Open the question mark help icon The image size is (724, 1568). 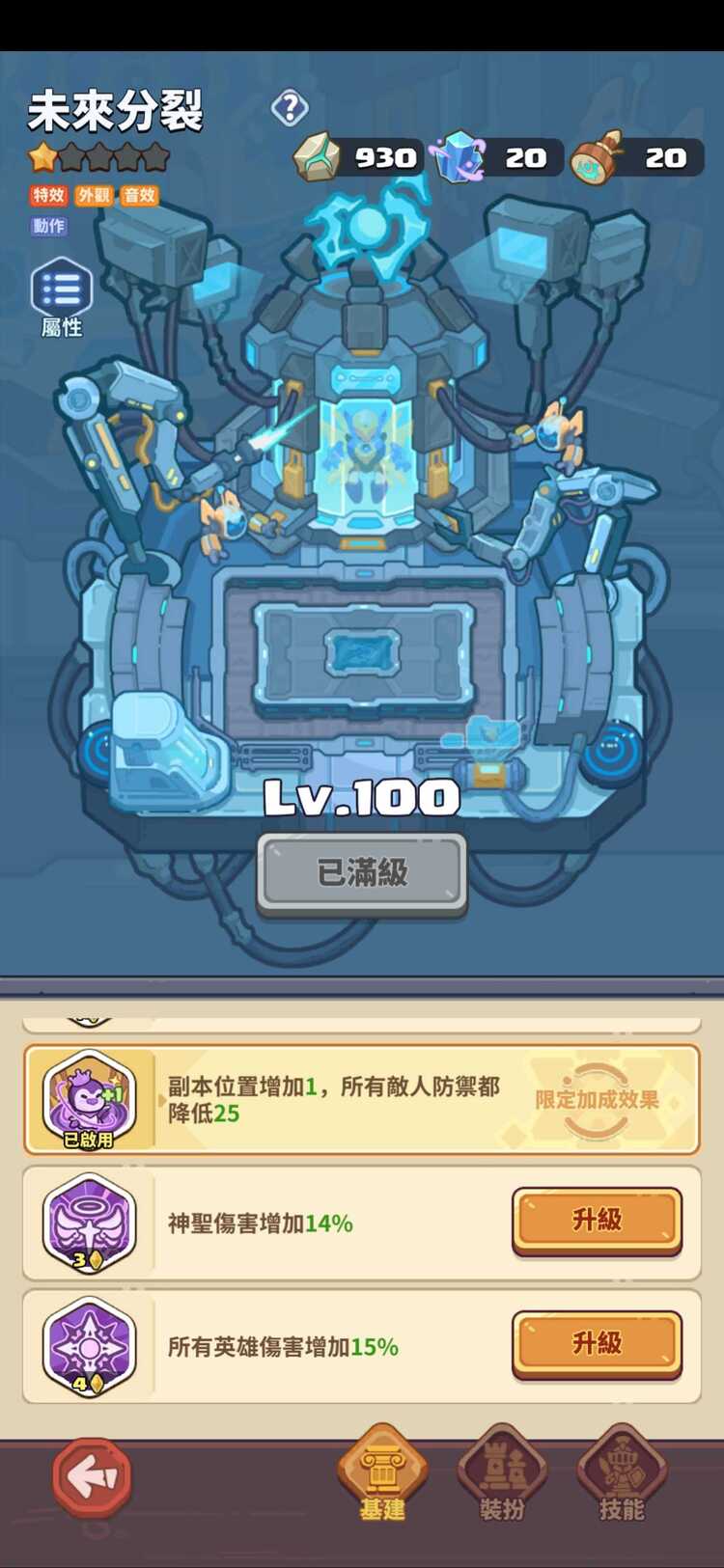pyautogui.click(x=290, y=108)
